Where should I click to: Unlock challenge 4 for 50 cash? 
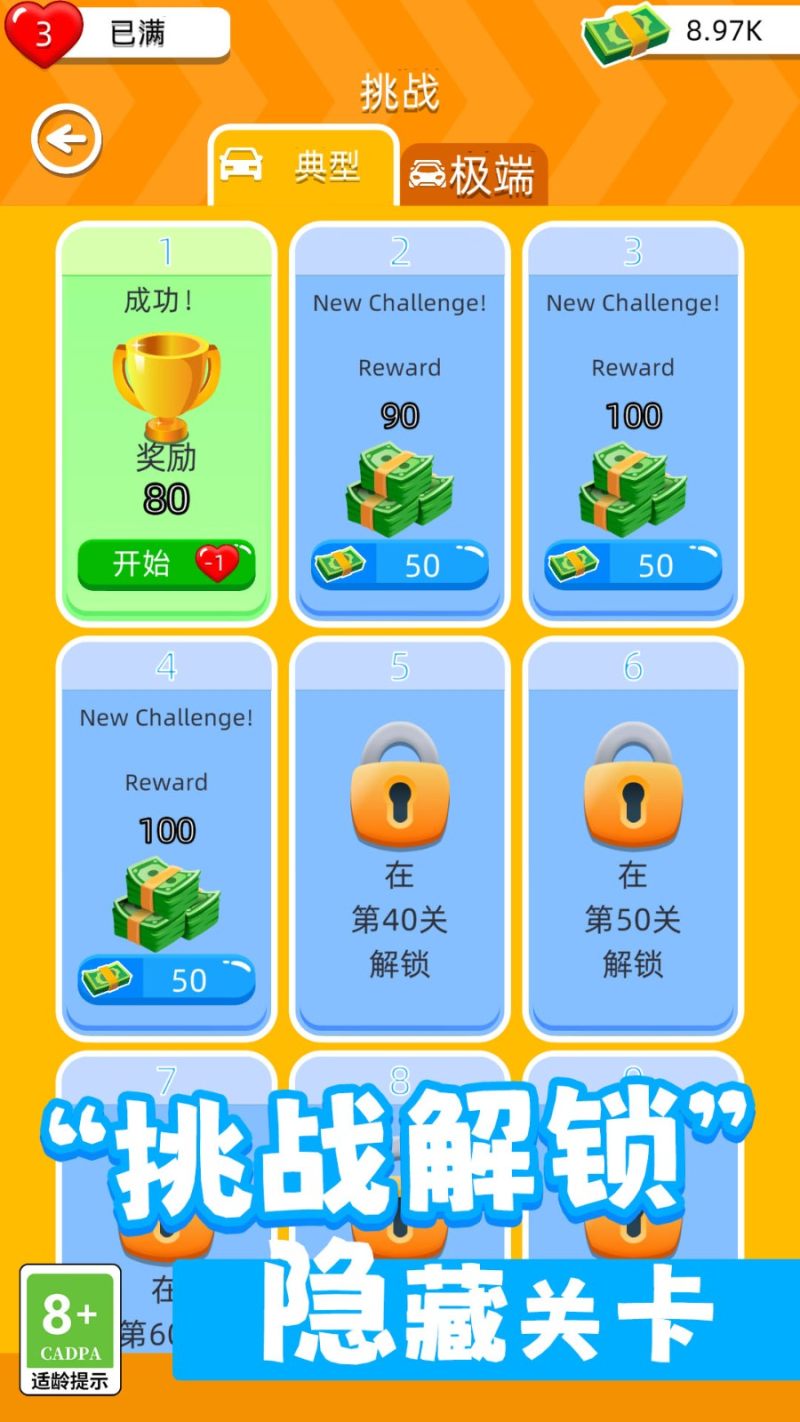[166, 980]
